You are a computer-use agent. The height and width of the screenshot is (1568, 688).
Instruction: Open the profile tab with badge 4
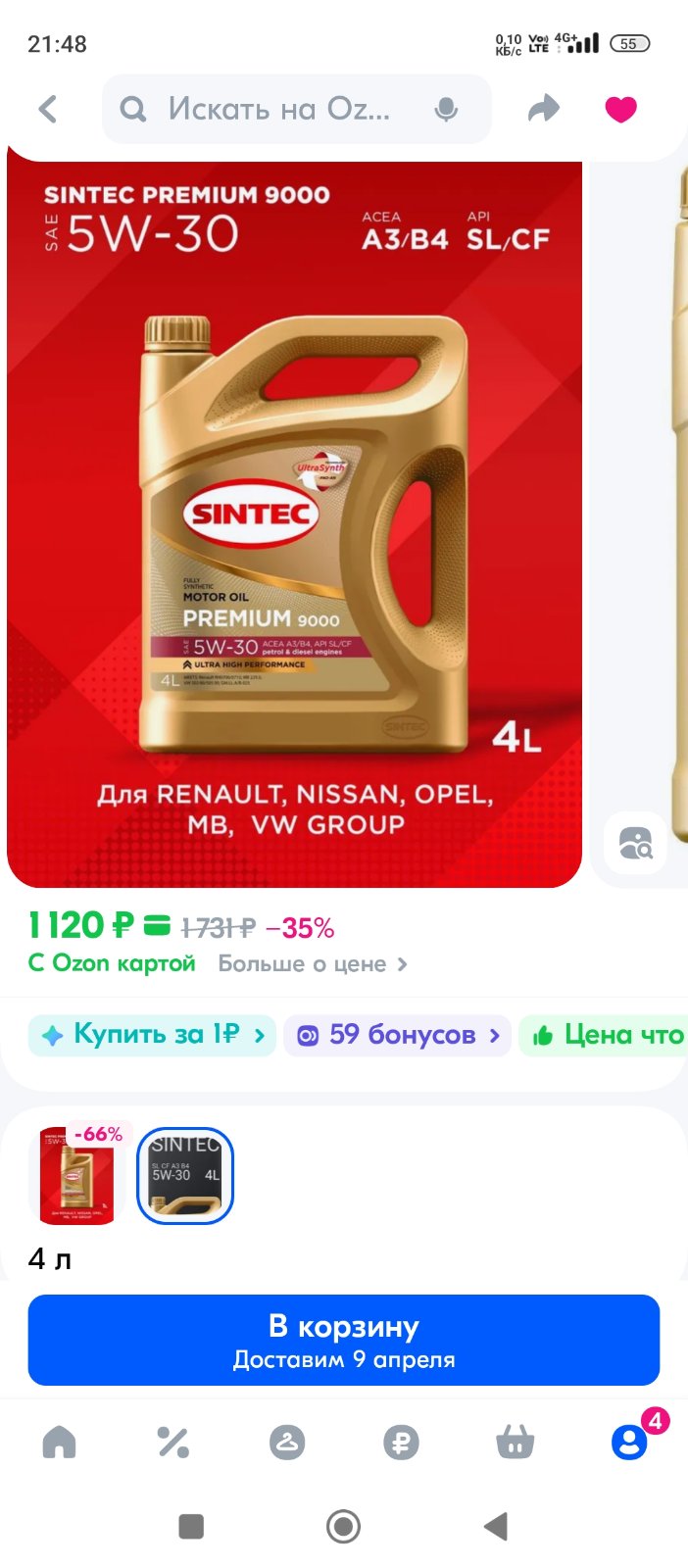630,1441
